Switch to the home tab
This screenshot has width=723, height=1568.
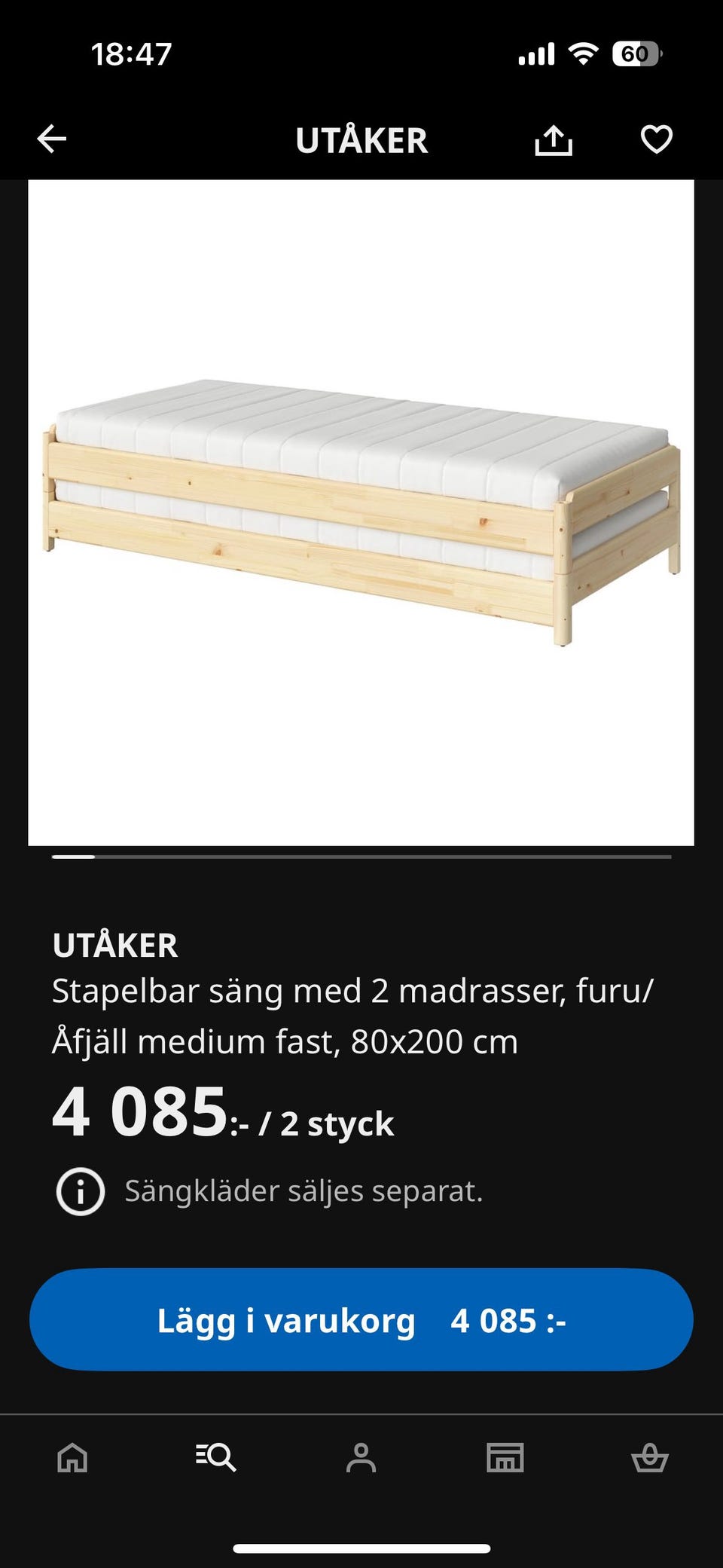pos(72,1457)
